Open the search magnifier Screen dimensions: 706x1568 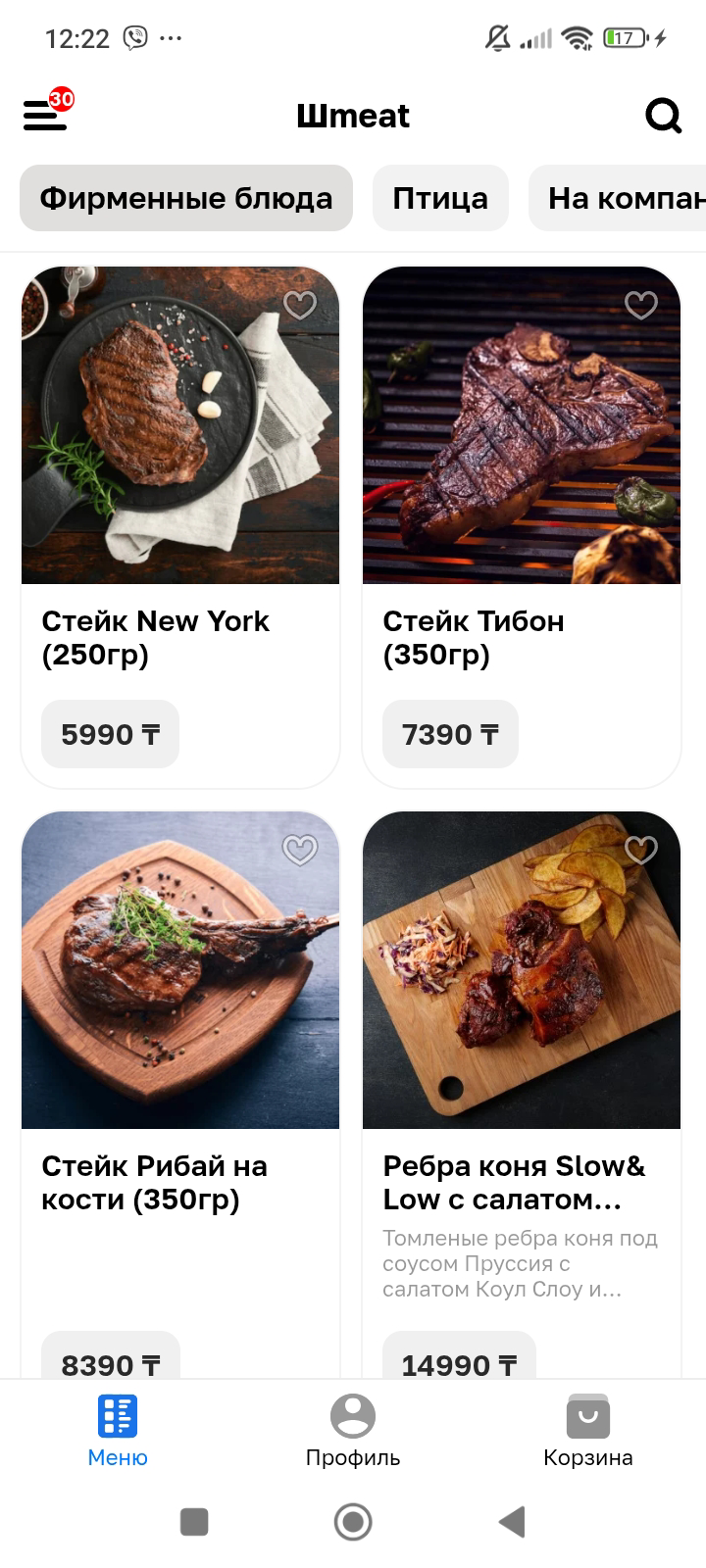663,116
